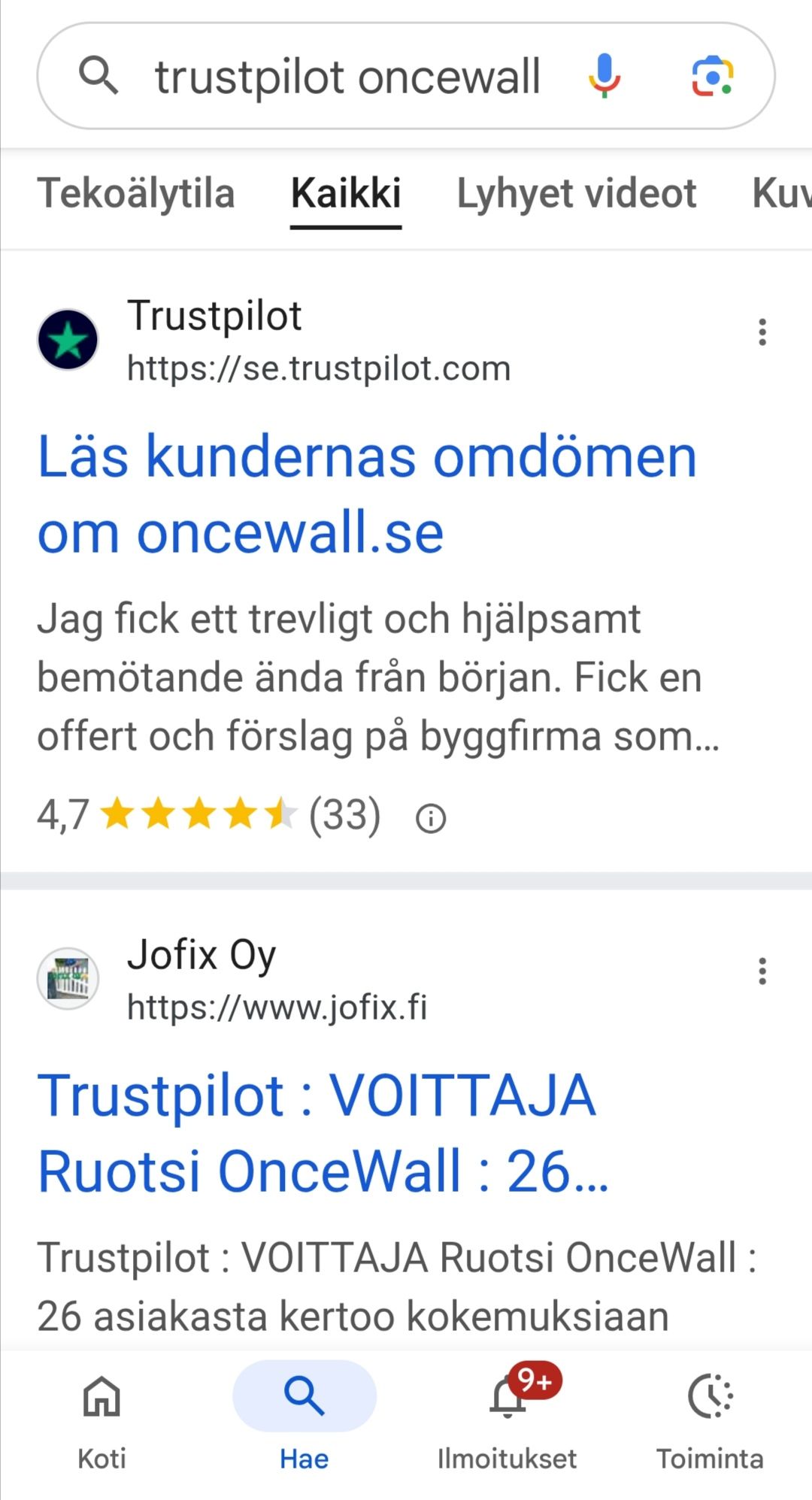The height and width of the screenshot is (1500, 812).
Task: Open the overflow menu for the Jofix Oy result
Action: point(762,971)
